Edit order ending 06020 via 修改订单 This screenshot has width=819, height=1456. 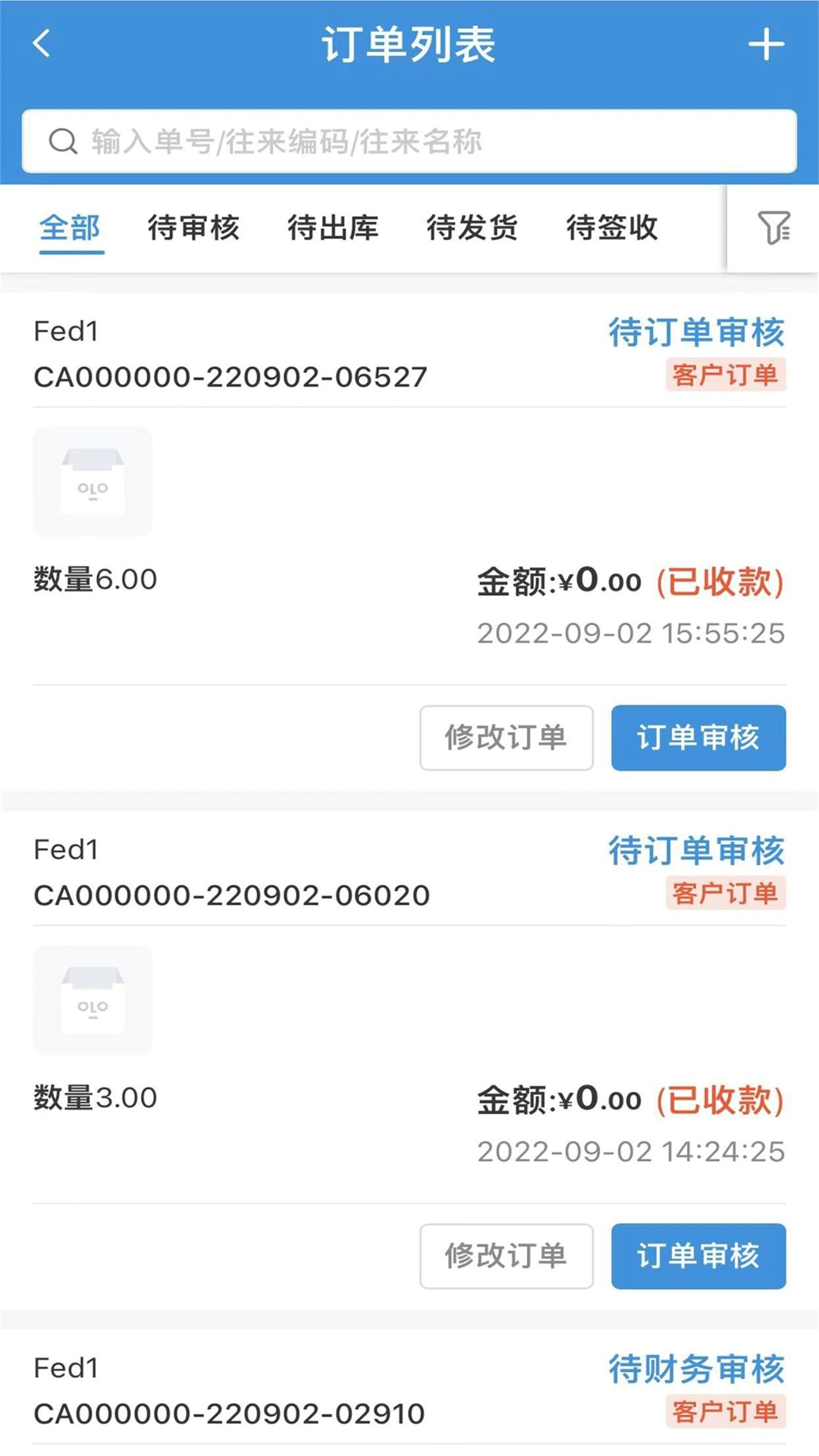coord(507,1256)
